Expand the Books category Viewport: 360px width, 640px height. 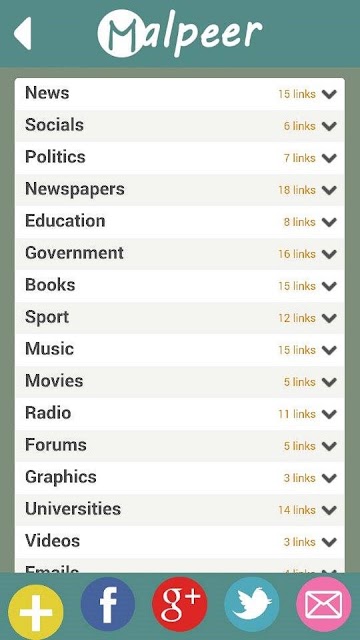pos(180,286)
